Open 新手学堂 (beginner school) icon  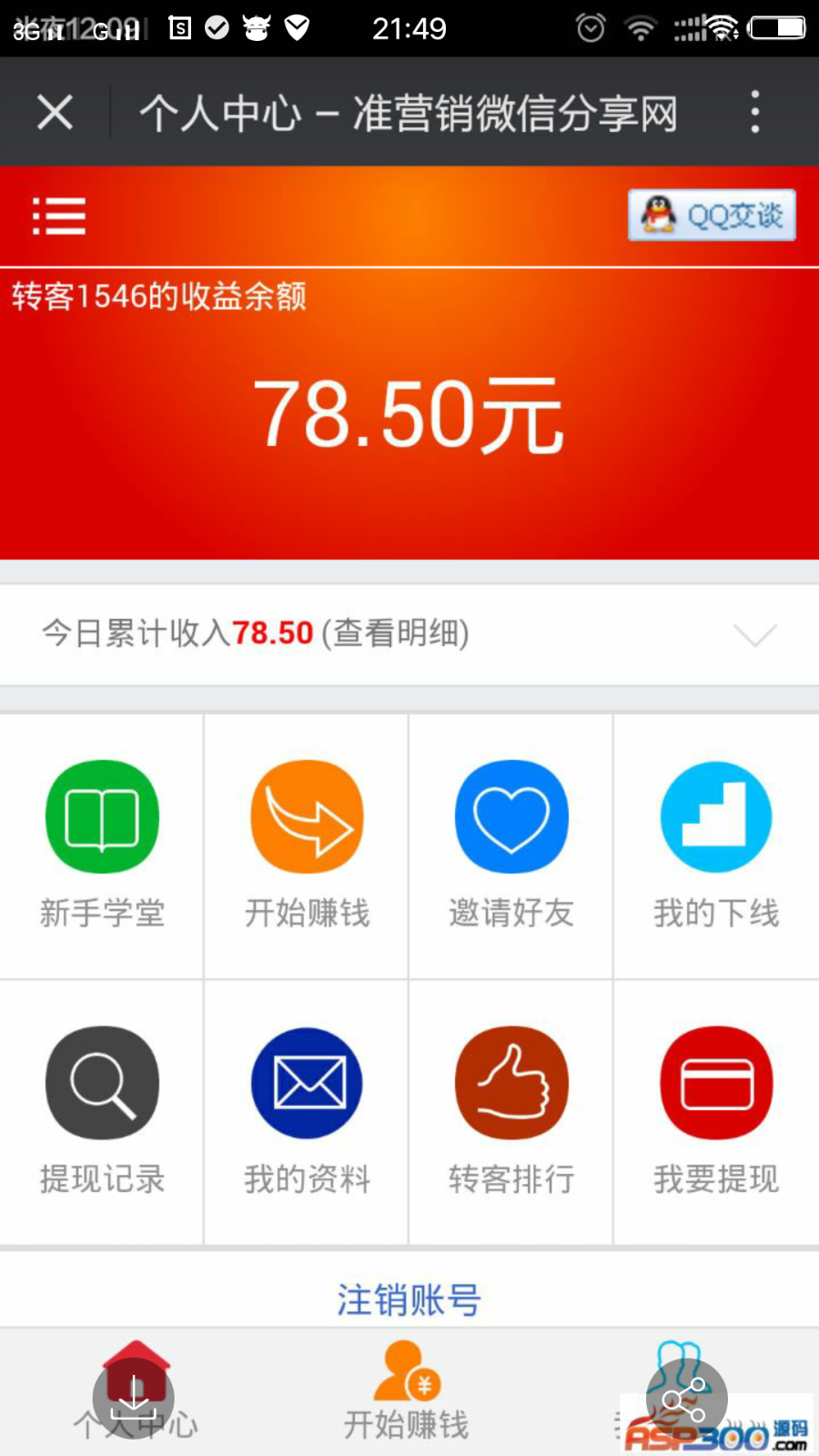pos(102,816)
